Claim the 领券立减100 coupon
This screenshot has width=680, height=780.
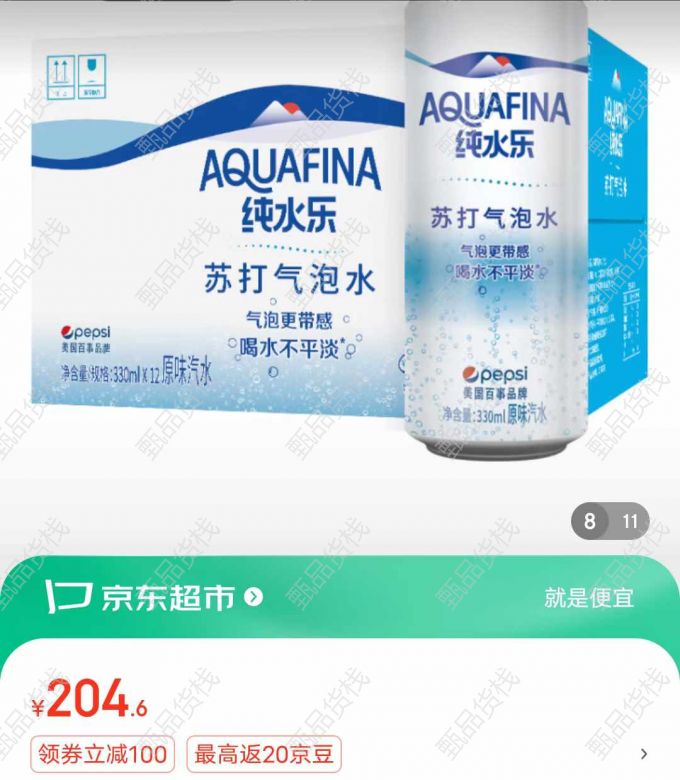click(104, 754)
